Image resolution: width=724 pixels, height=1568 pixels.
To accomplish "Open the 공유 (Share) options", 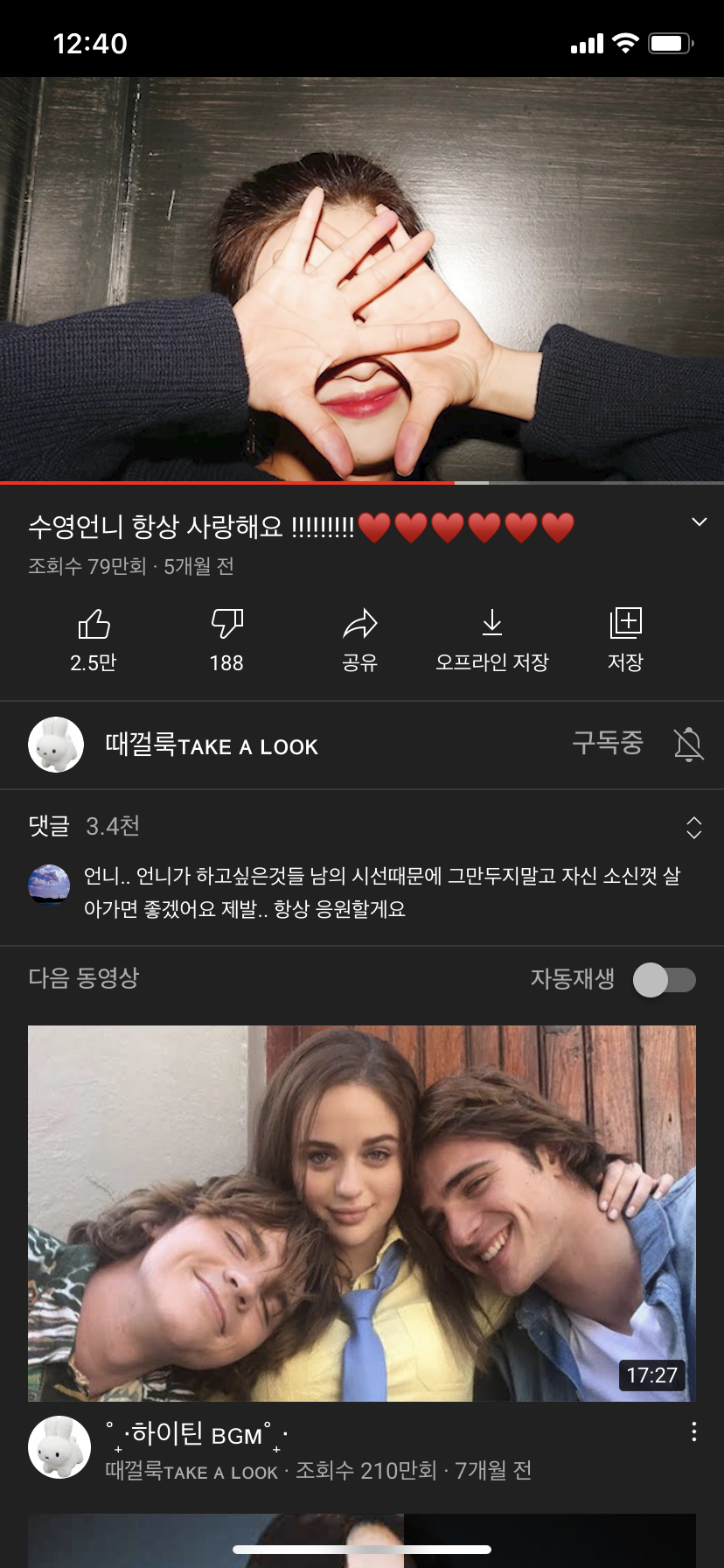I will click(359, 639).
